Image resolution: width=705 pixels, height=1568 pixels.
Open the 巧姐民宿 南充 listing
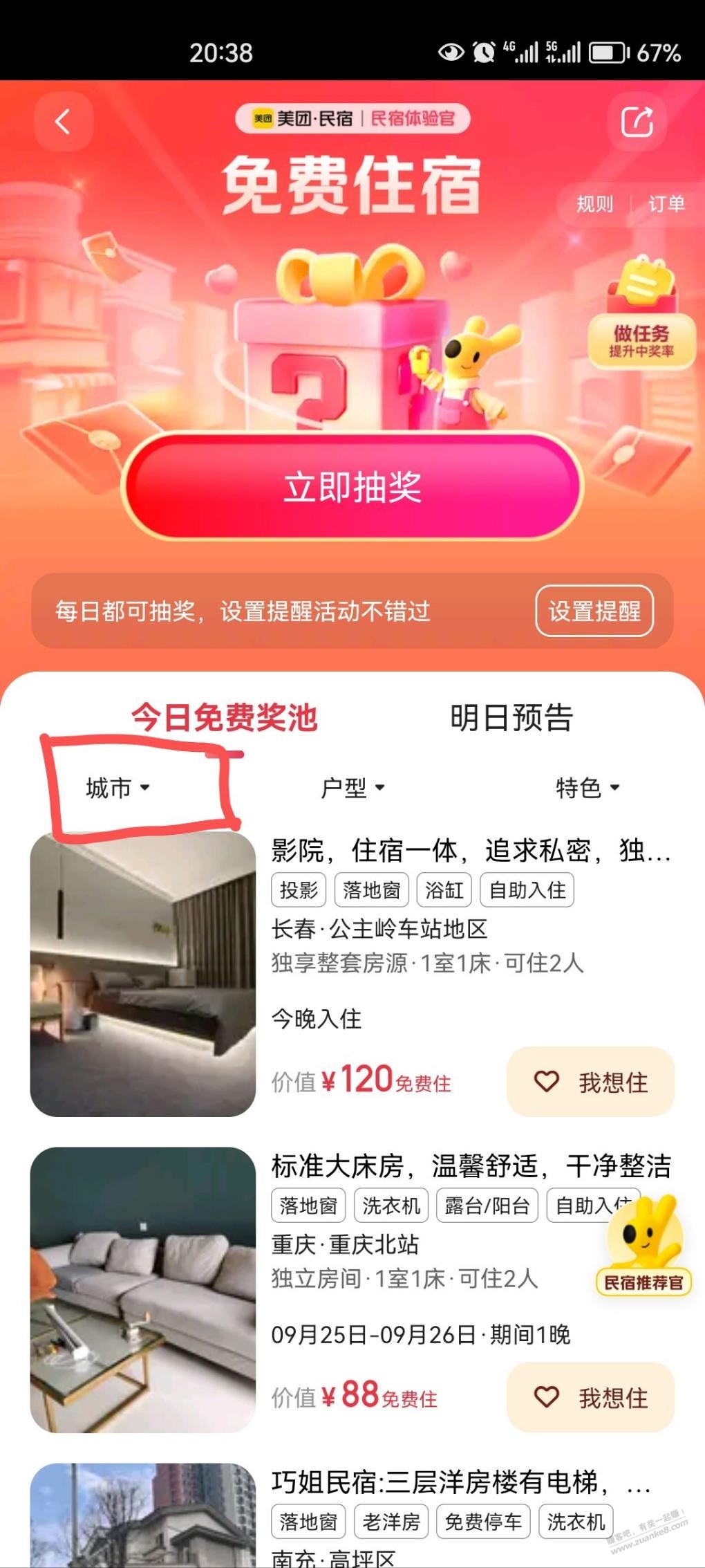[442, 1482]
